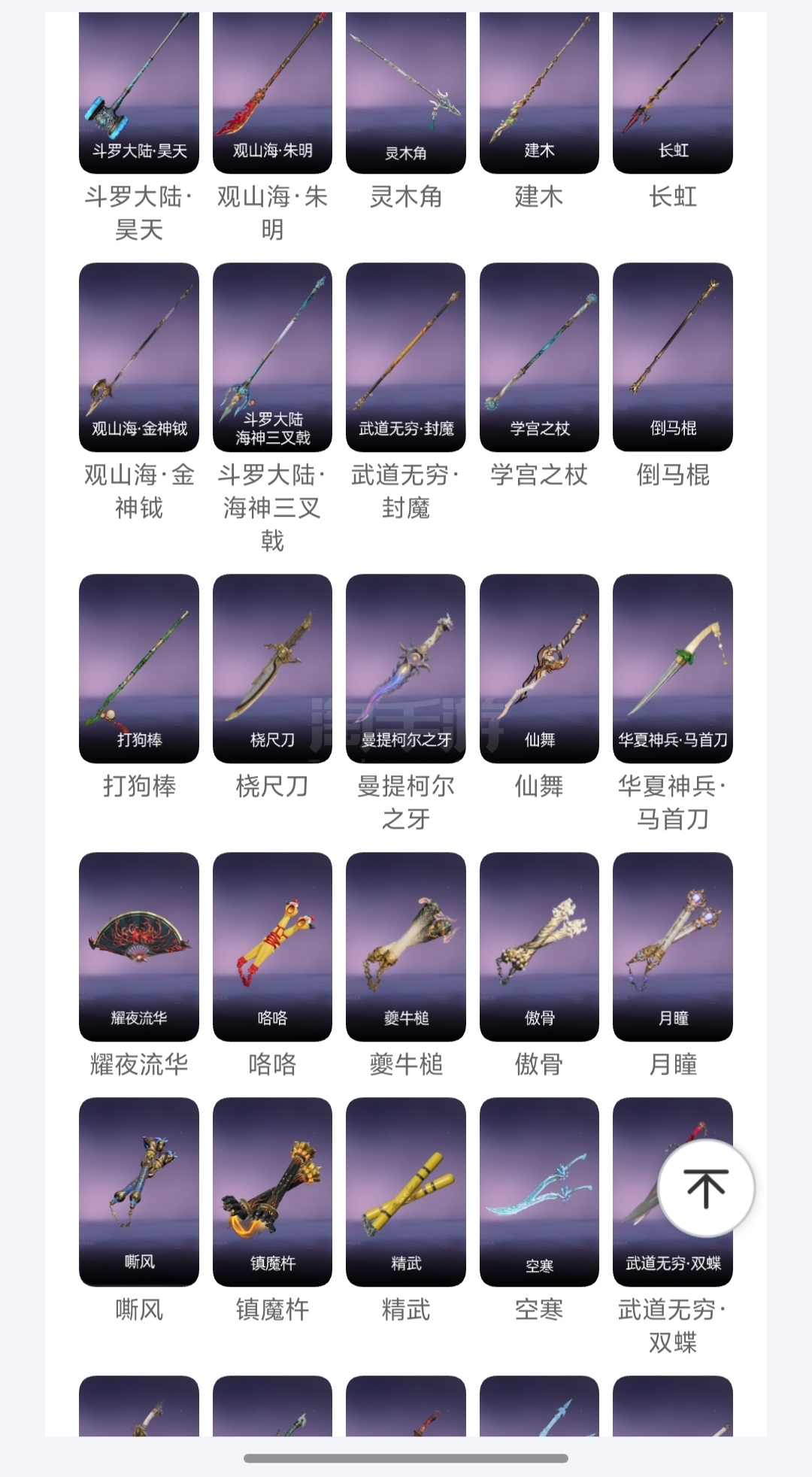Open the 华夏神兵·马首刀 tile

point(673,669)
